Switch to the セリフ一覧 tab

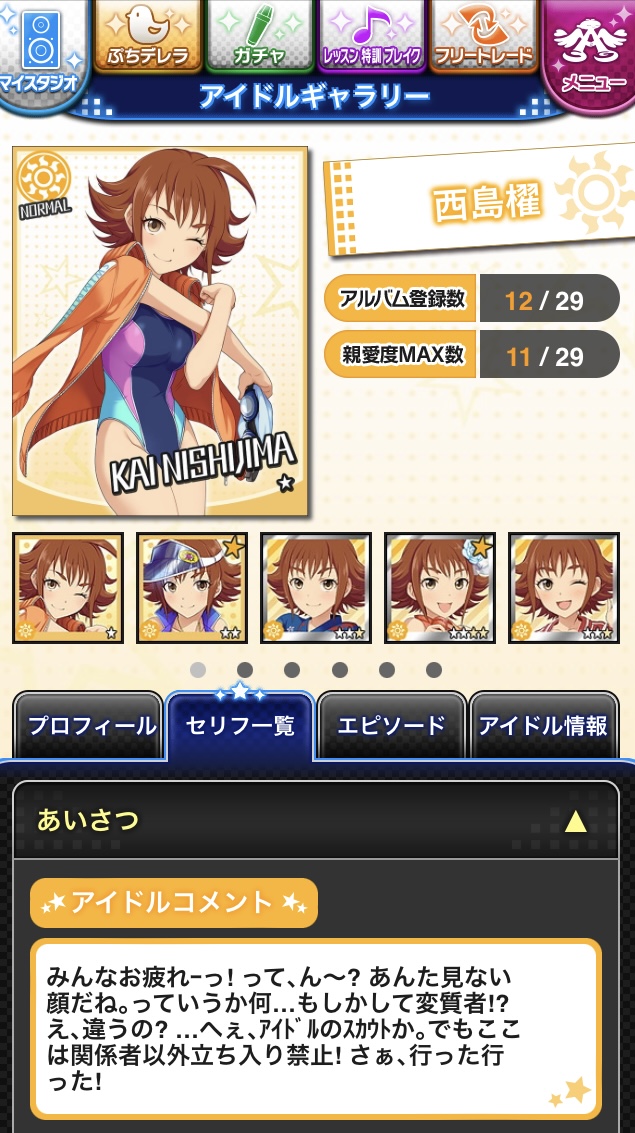240,725
